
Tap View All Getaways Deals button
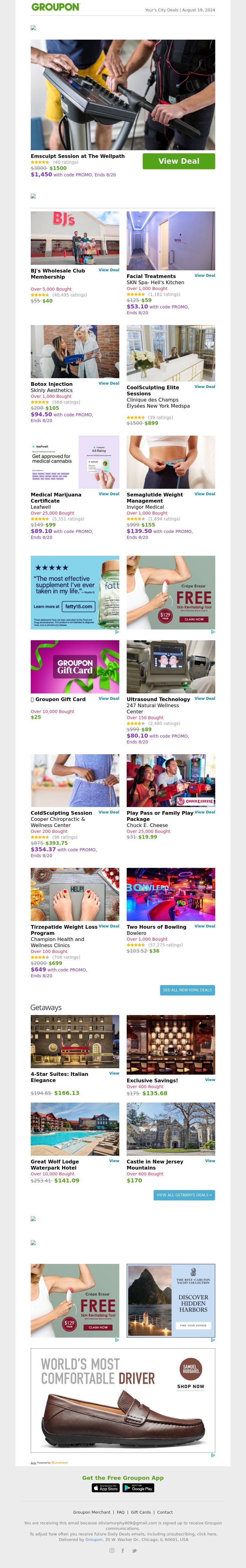184,1195
